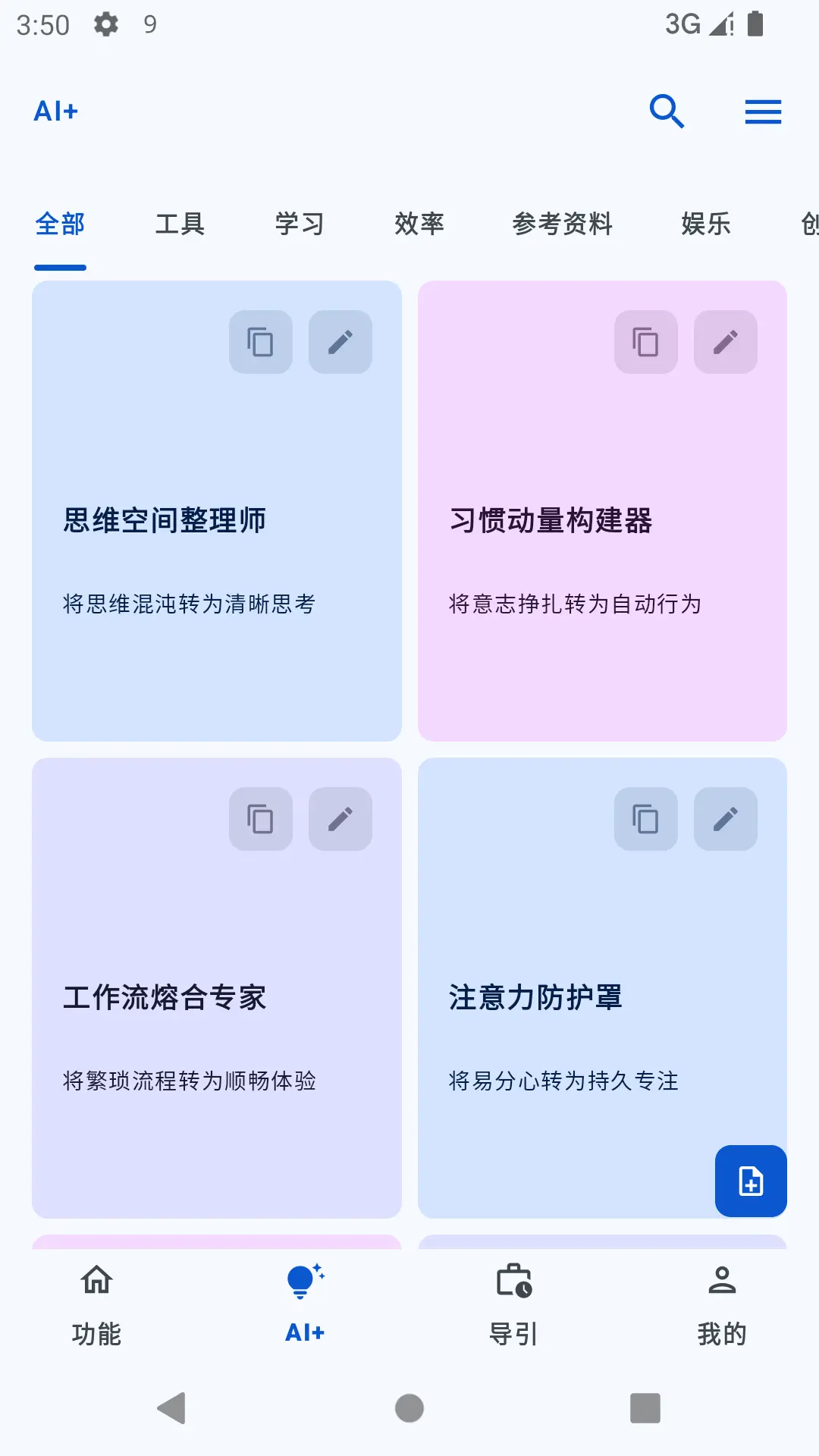This screenshot has width=819, height=1456.
Task: Select the 效率 category filter
Action: (419, 224)
